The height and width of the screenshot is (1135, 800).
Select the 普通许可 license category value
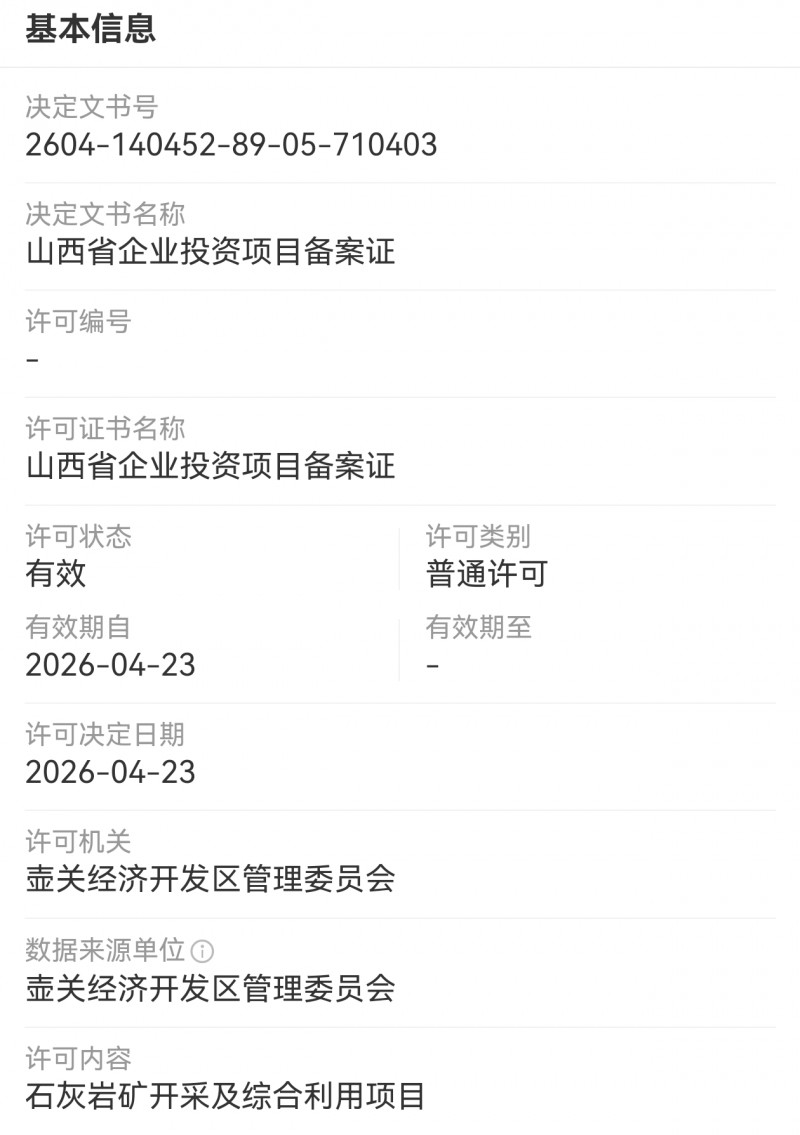(x=485, y=575)
